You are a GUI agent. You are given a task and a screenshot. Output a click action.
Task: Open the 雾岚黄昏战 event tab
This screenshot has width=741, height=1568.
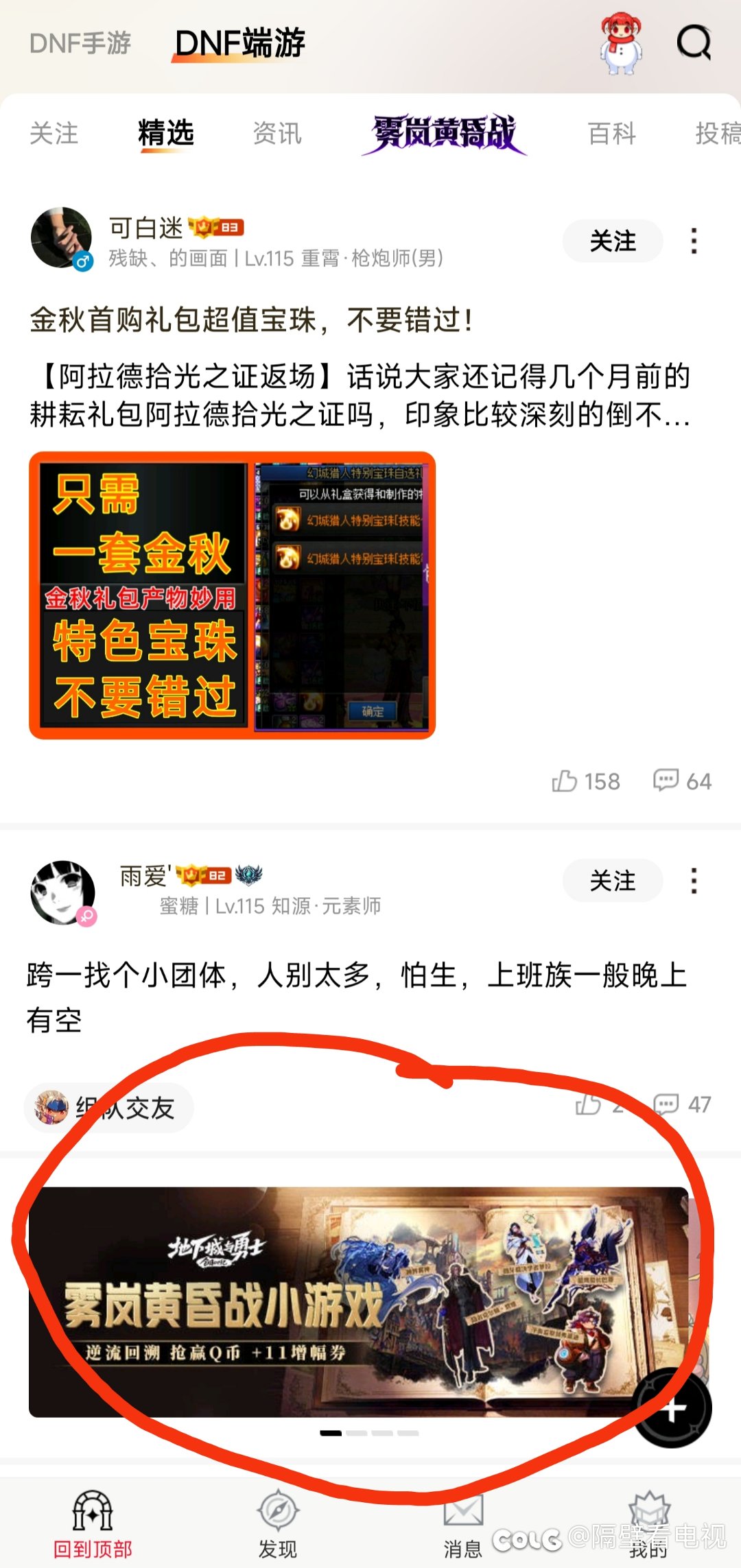click(444, 133)
